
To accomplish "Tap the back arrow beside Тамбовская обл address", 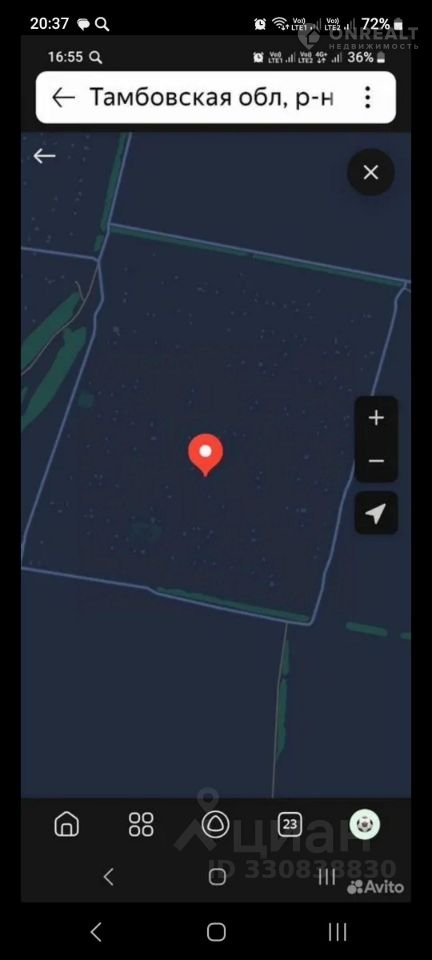I will [x=63, y=97].
